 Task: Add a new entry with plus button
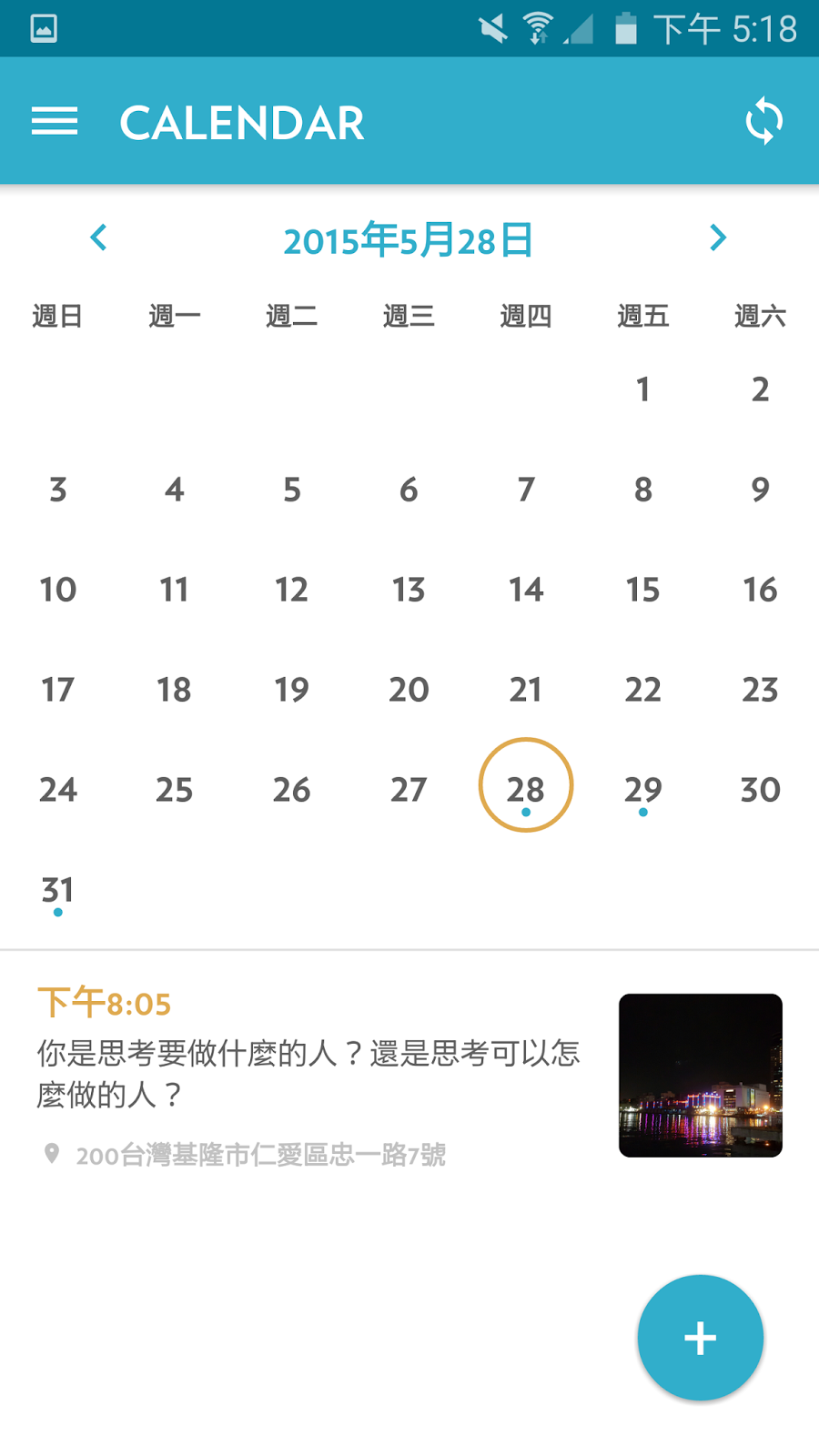700,1338
